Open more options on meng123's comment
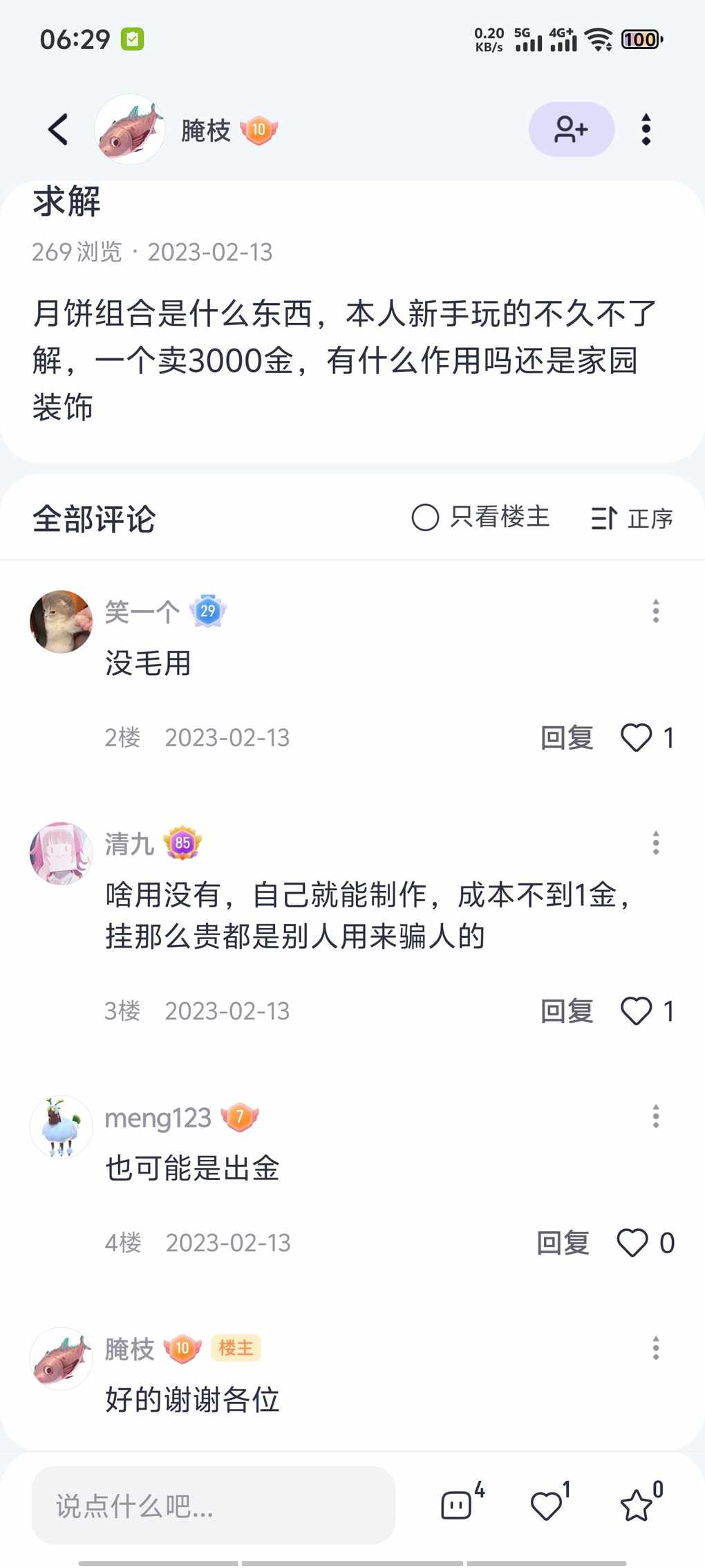The image size is (705, 1568). (655, 1116)
